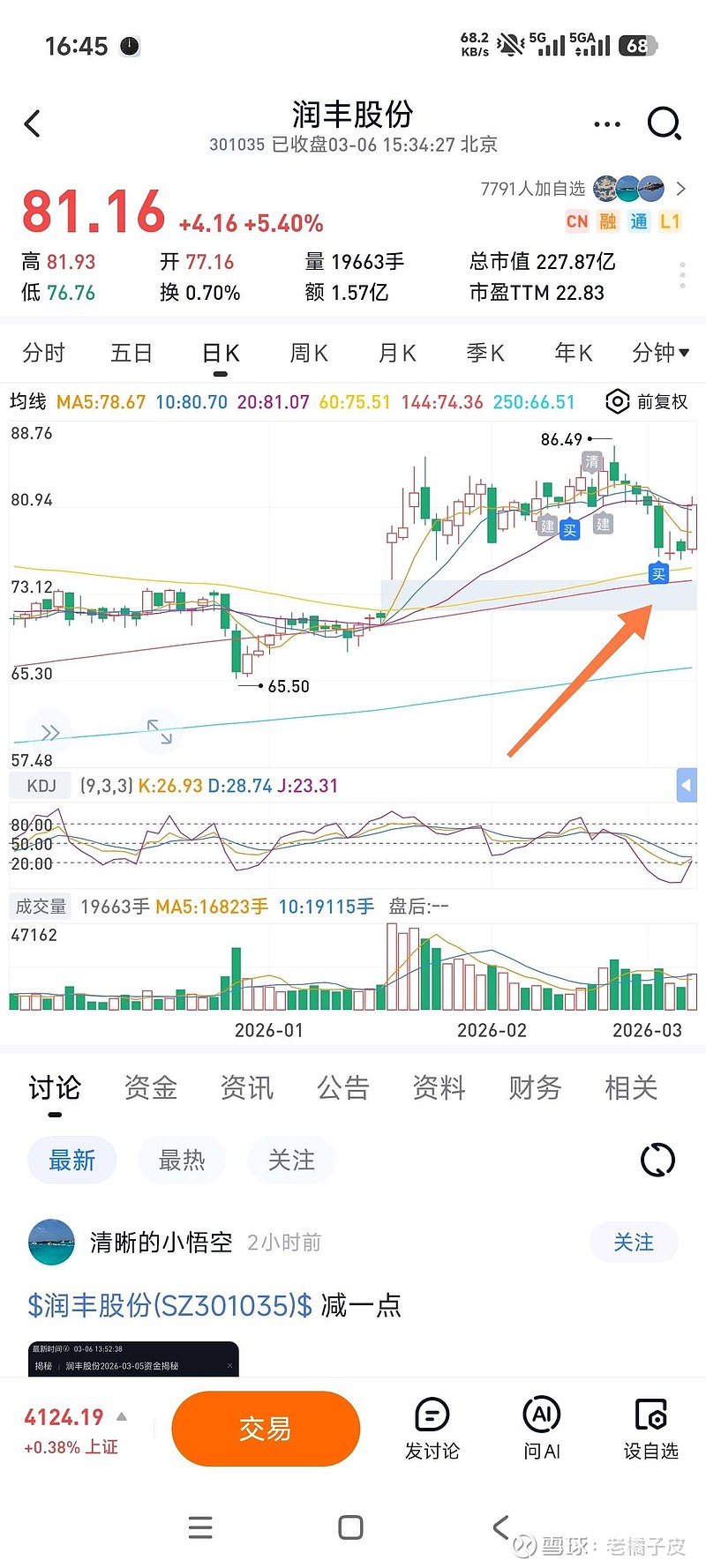Change the 前复权 adjustment setting
706x1568 pixels.
[647, 402]
